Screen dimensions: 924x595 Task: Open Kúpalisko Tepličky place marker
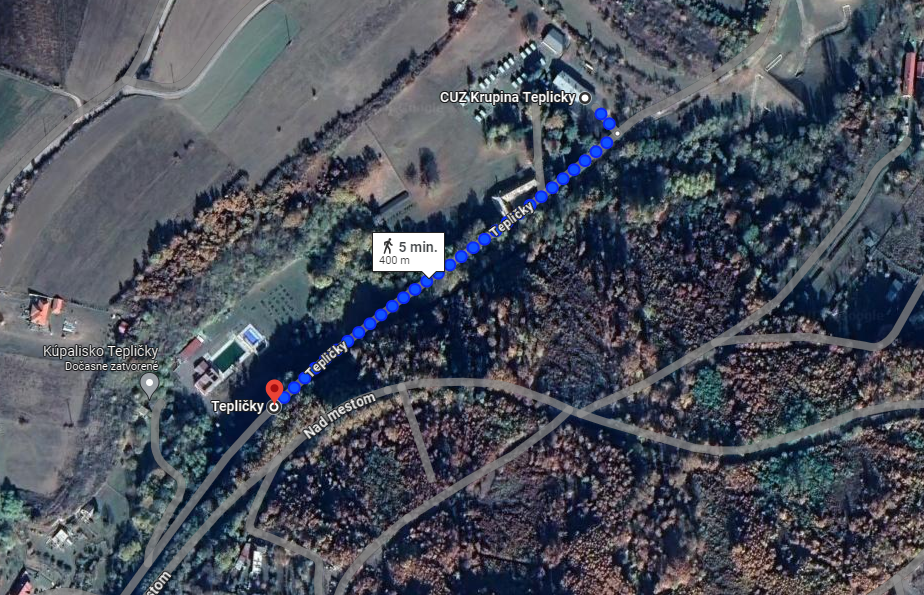(x=150, y=383)
